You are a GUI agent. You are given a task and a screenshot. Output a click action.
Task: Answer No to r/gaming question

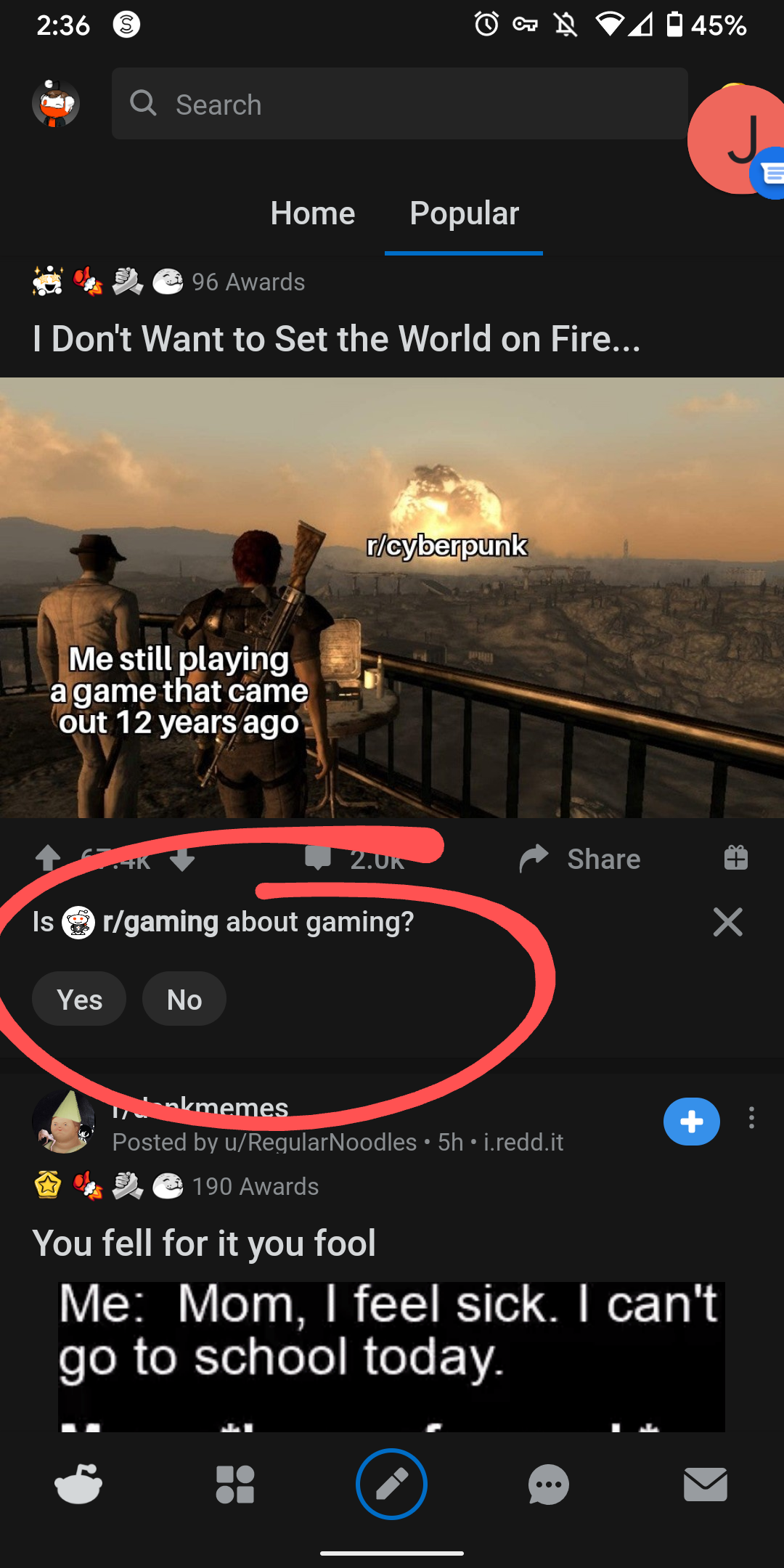184,999
